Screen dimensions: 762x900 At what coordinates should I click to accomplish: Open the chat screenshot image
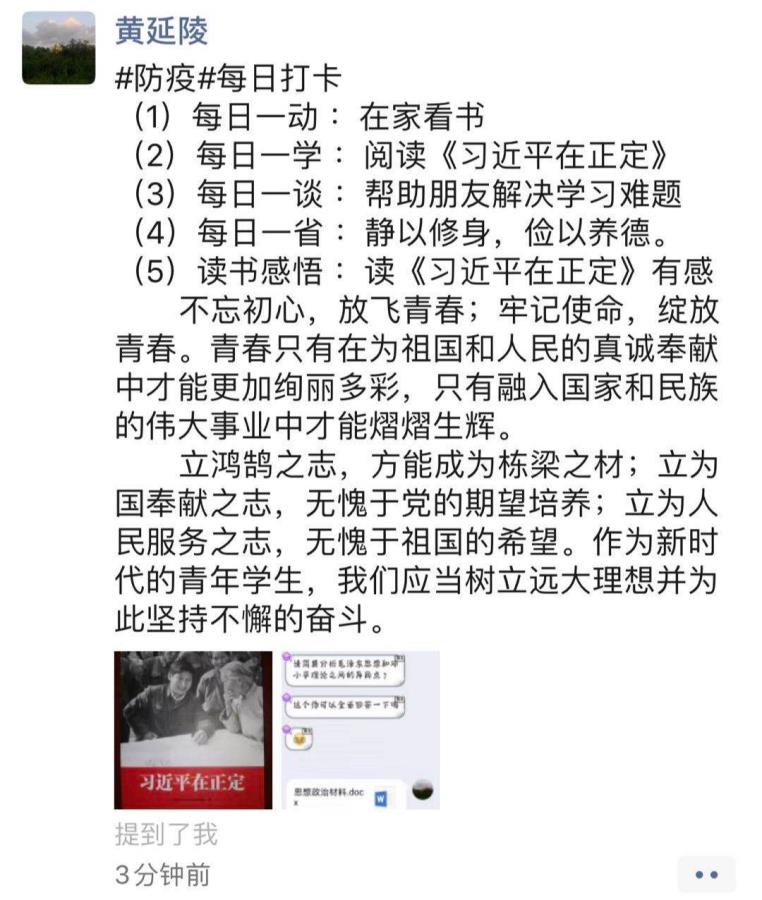click(x=360, y=730)
